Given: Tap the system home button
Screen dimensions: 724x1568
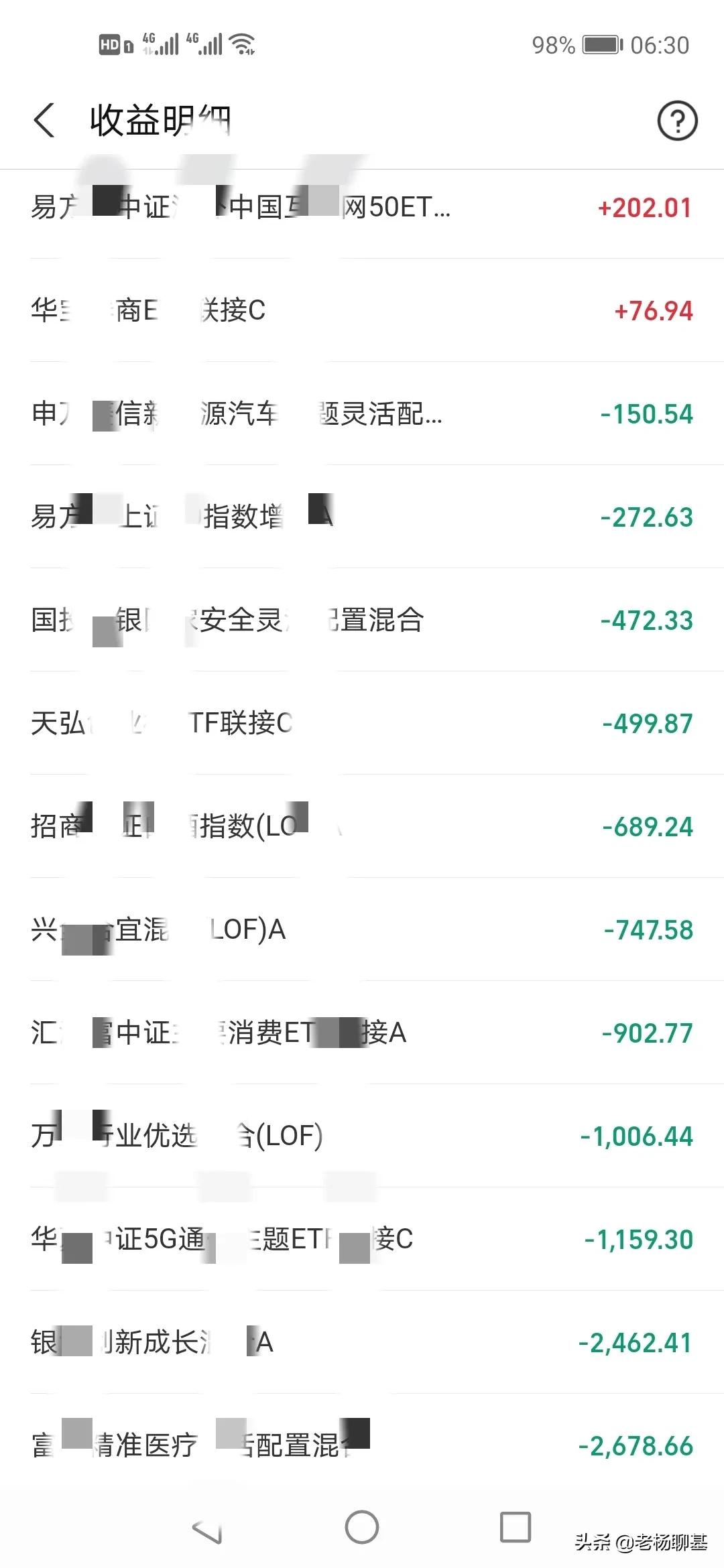Looking at the screenshot, I should 362,1527.
